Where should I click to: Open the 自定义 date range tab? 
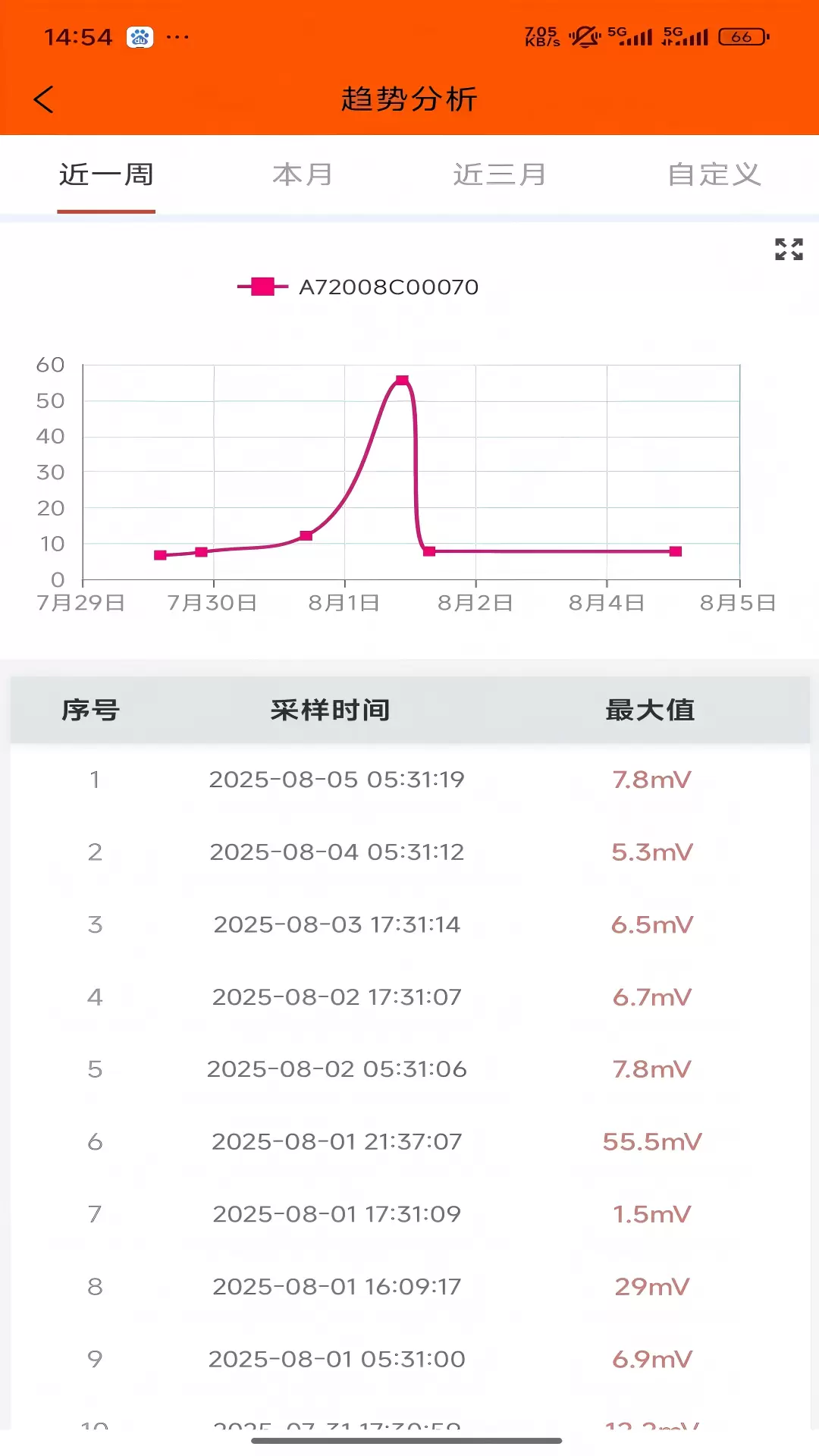click(714, 175)
